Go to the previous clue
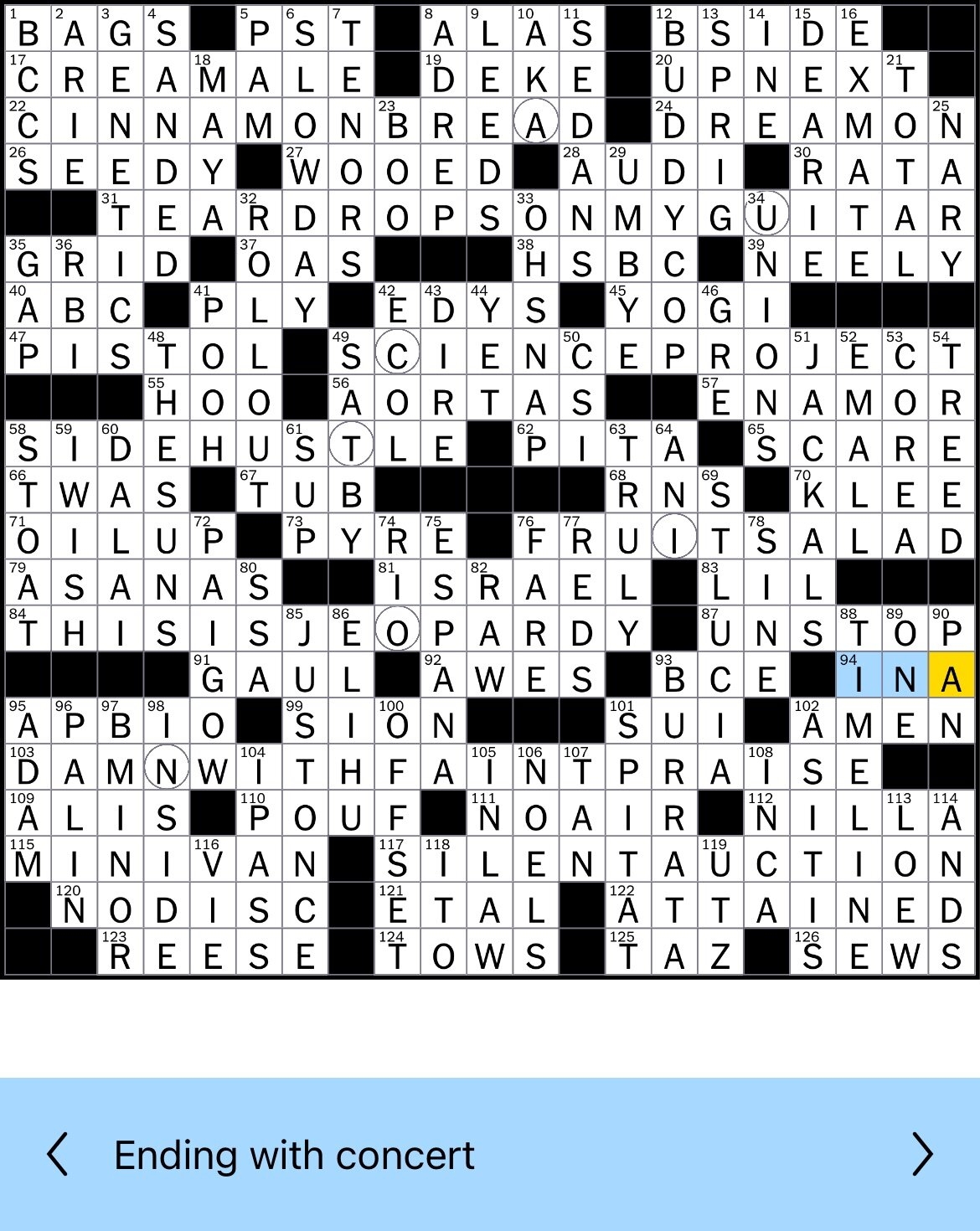Viewport: 980px width, 1231px height. [57, 1155]
